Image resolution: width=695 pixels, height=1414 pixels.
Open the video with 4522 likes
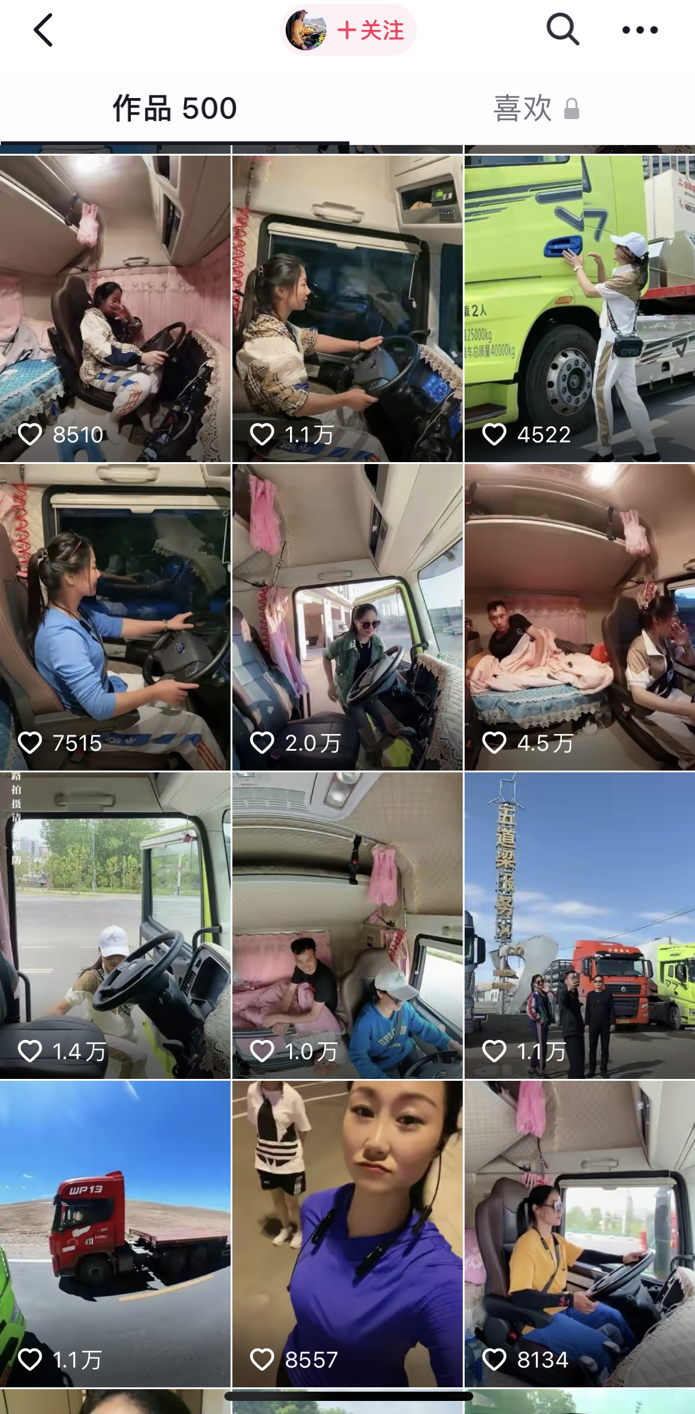pyautogui.click(x=580, y=308)
